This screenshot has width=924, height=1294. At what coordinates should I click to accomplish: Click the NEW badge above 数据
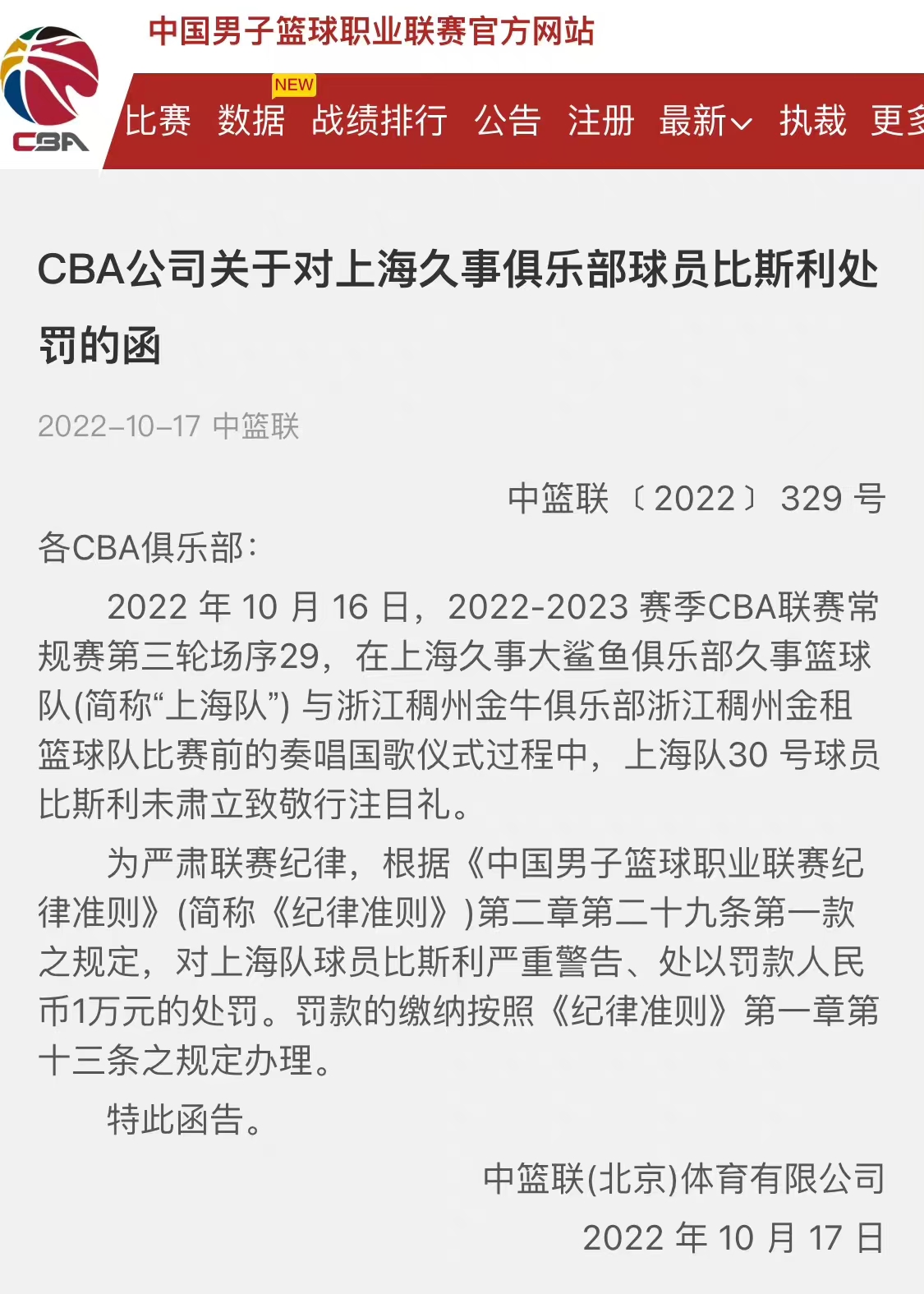[x=292, y=84]
